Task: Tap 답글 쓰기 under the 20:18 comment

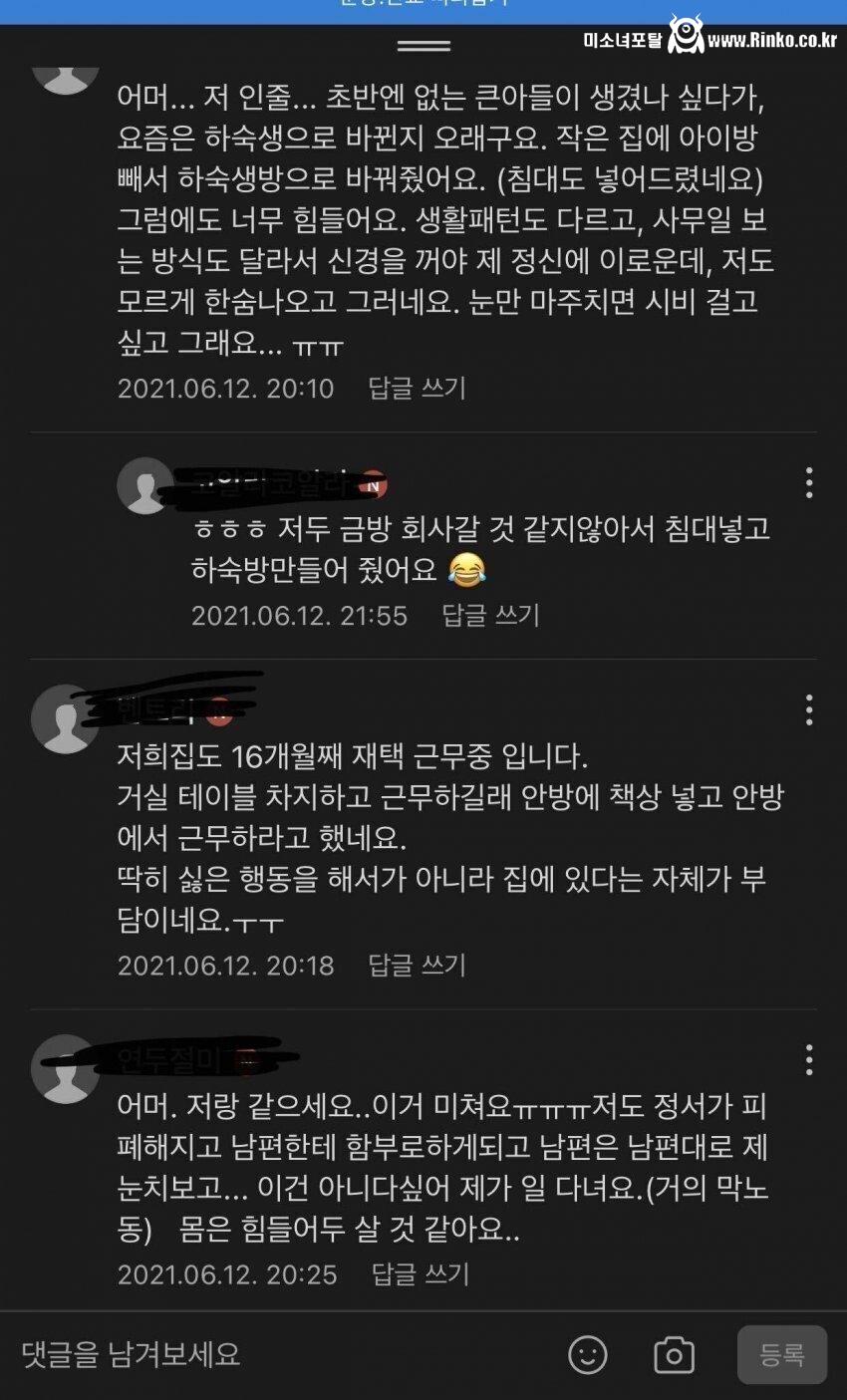Action: (x=417, y=965)
